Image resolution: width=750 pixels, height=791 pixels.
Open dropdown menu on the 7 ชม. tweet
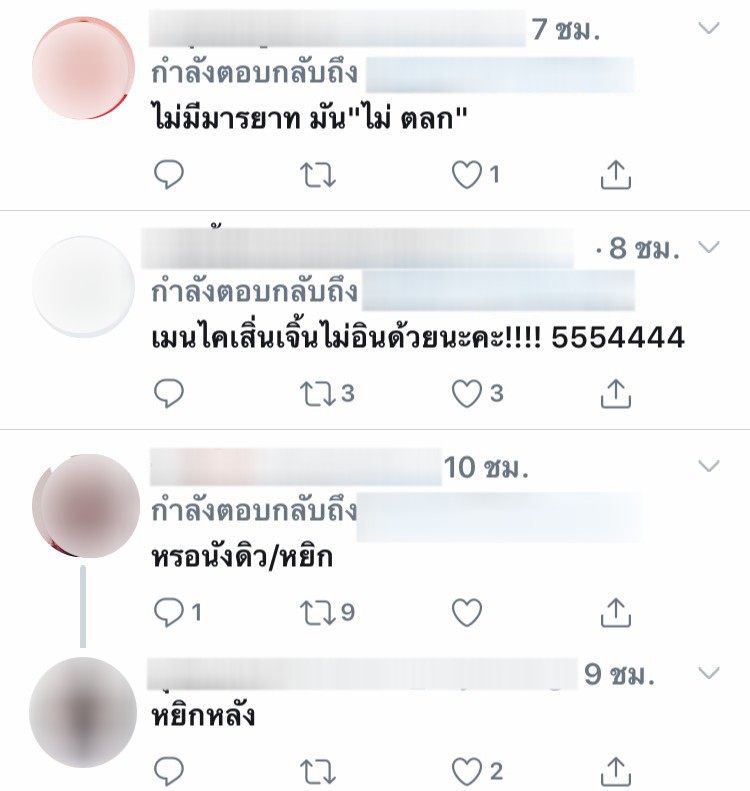tap(709, 29)
